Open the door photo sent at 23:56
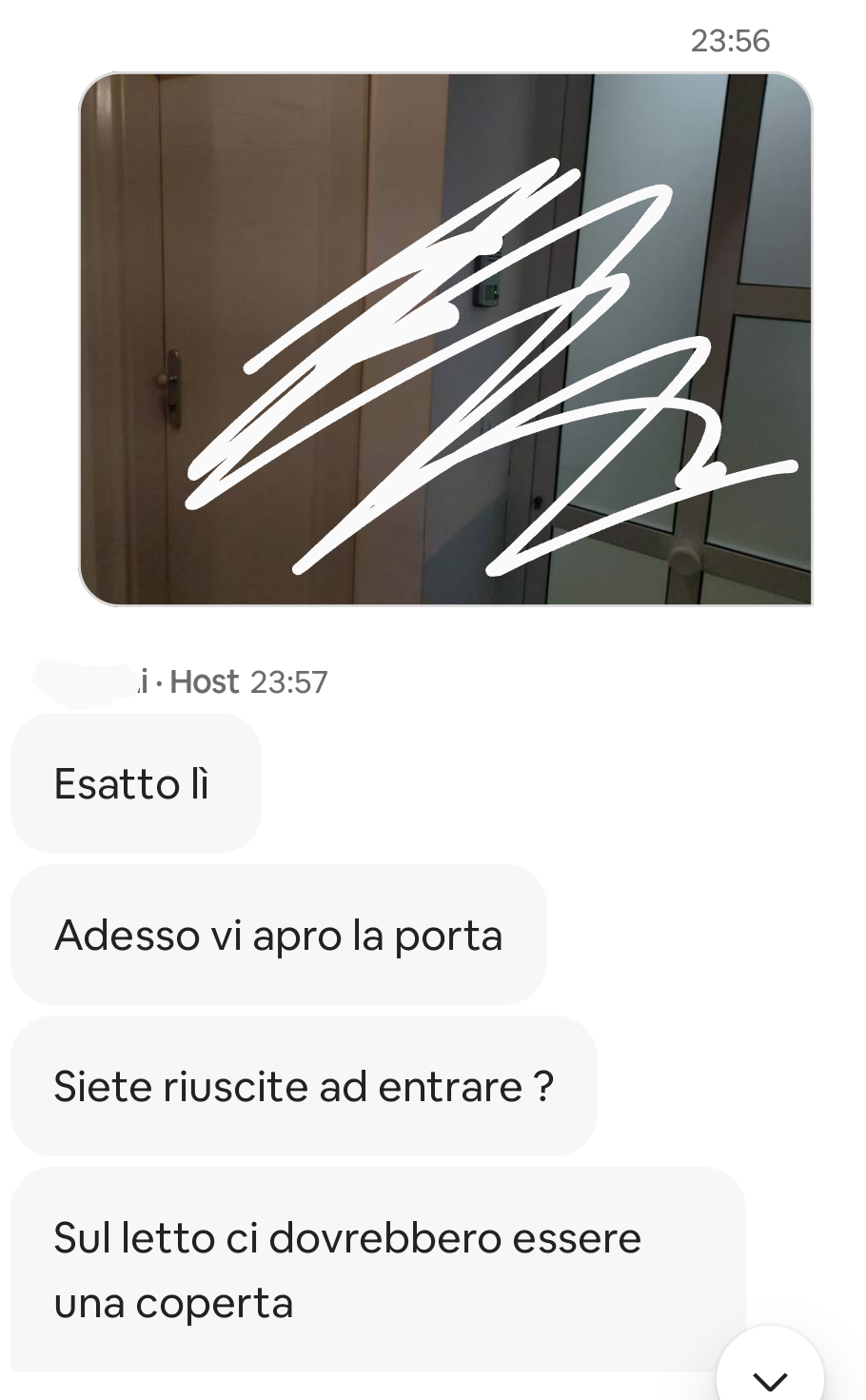This screenshot has height=1400, width=866. [445, 339]
